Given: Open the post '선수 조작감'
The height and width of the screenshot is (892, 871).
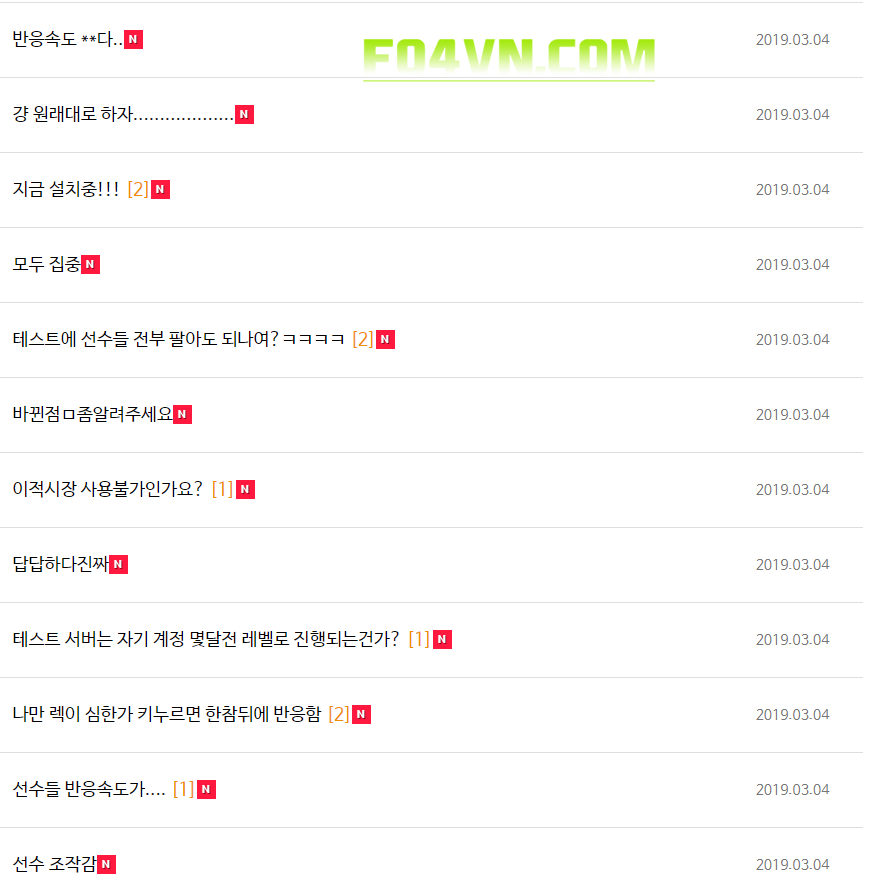Looking at the screenshot, I should click(54, 865).
